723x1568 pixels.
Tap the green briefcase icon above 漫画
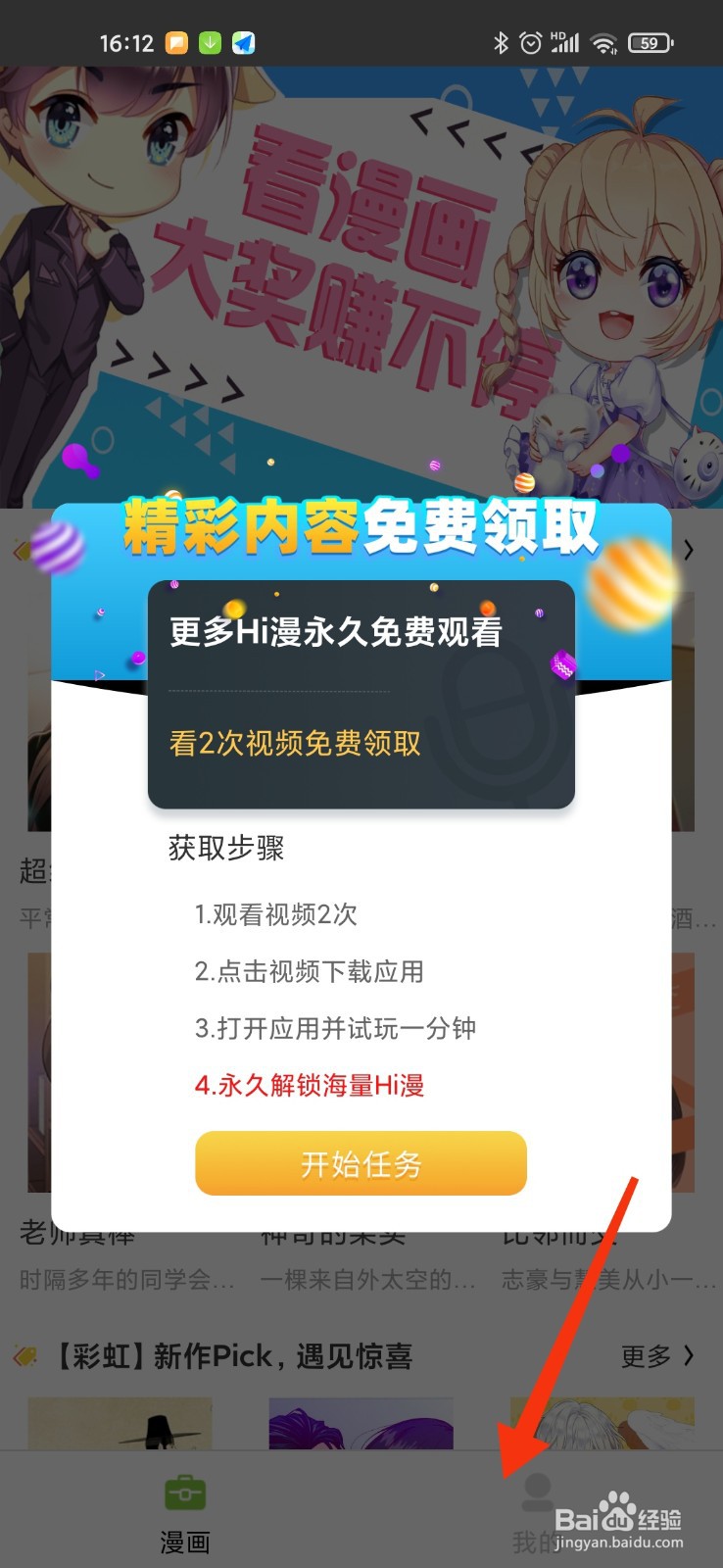185,1493
